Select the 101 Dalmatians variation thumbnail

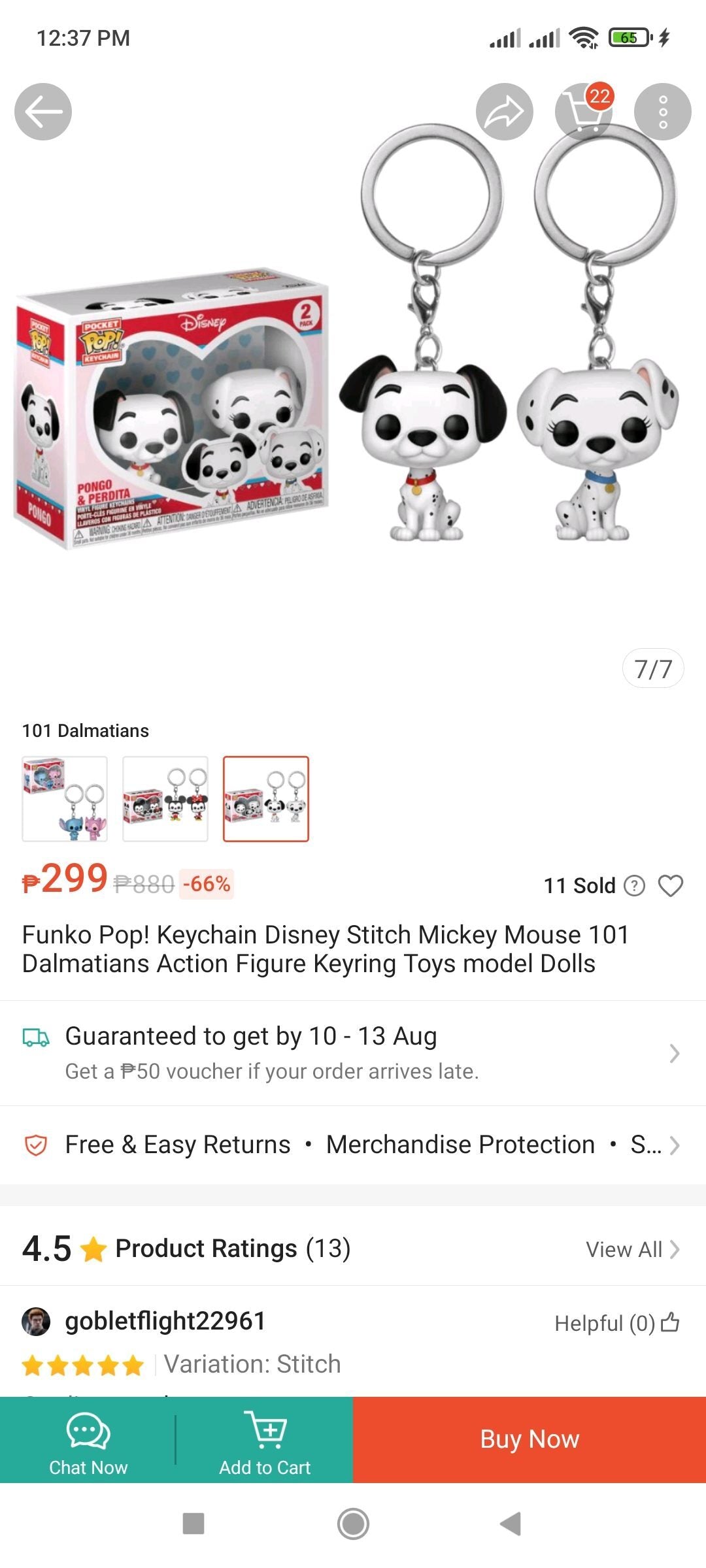pyautogui.click(x=266, y=798)
